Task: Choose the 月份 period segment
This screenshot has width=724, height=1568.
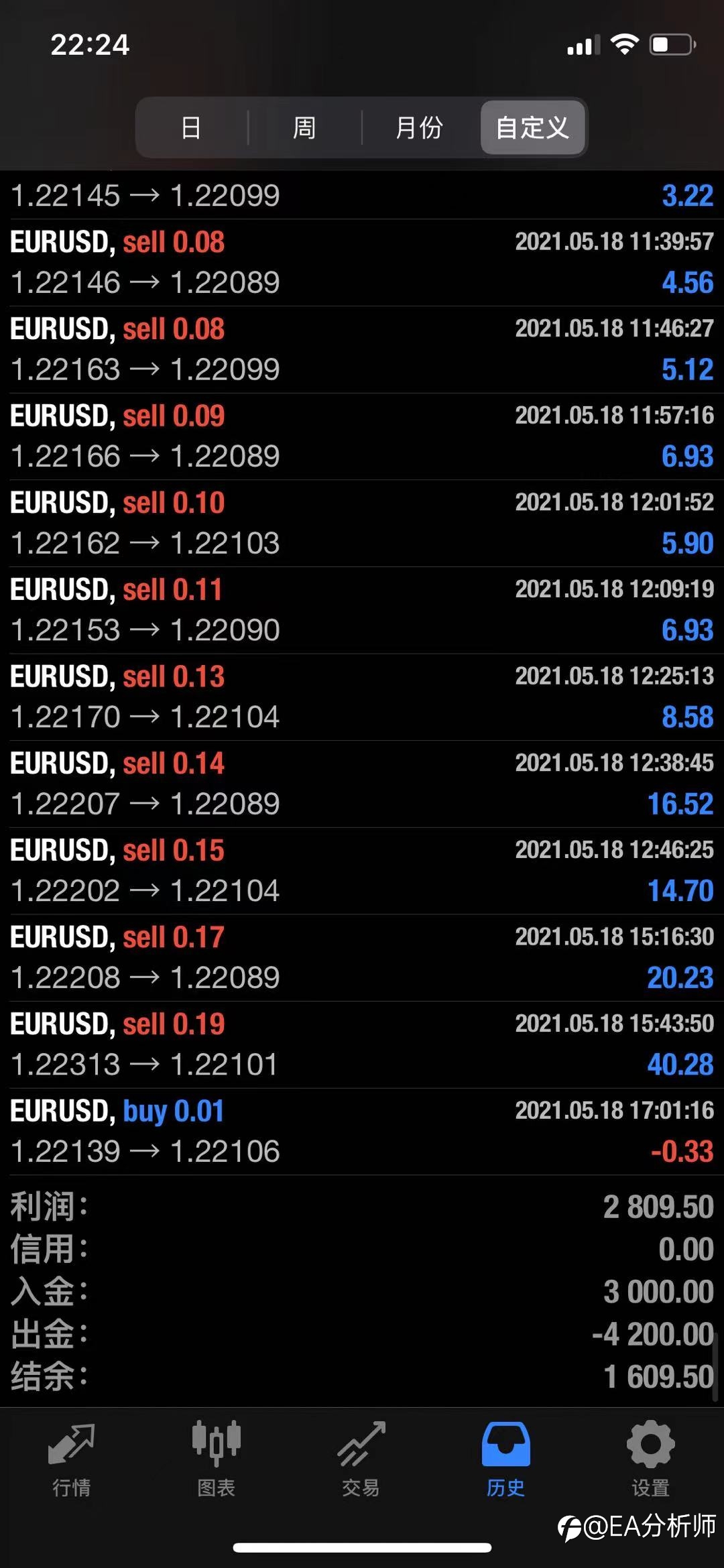Action: click(420, 127)
